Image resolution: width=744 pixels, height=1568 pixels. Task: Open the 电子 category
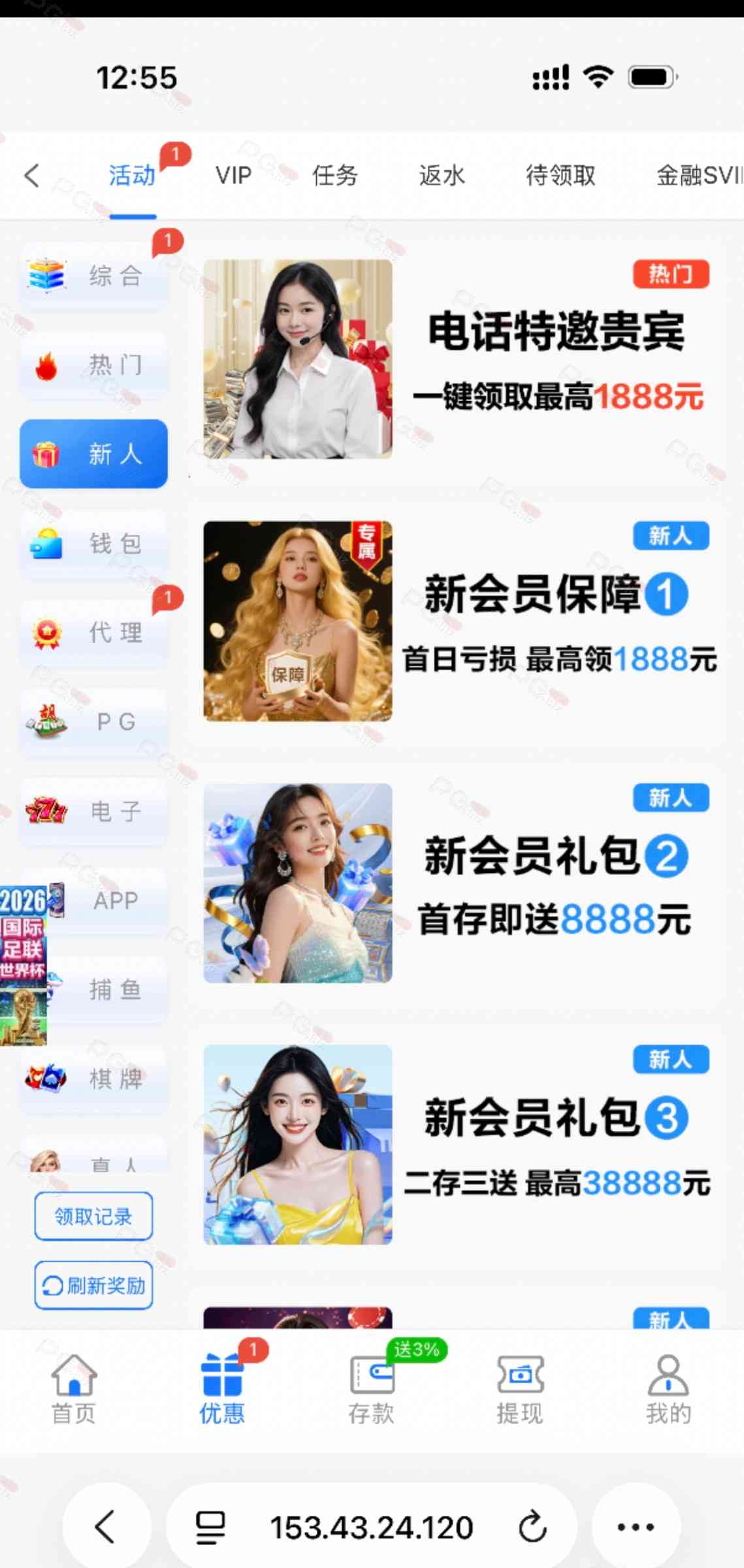94,811
